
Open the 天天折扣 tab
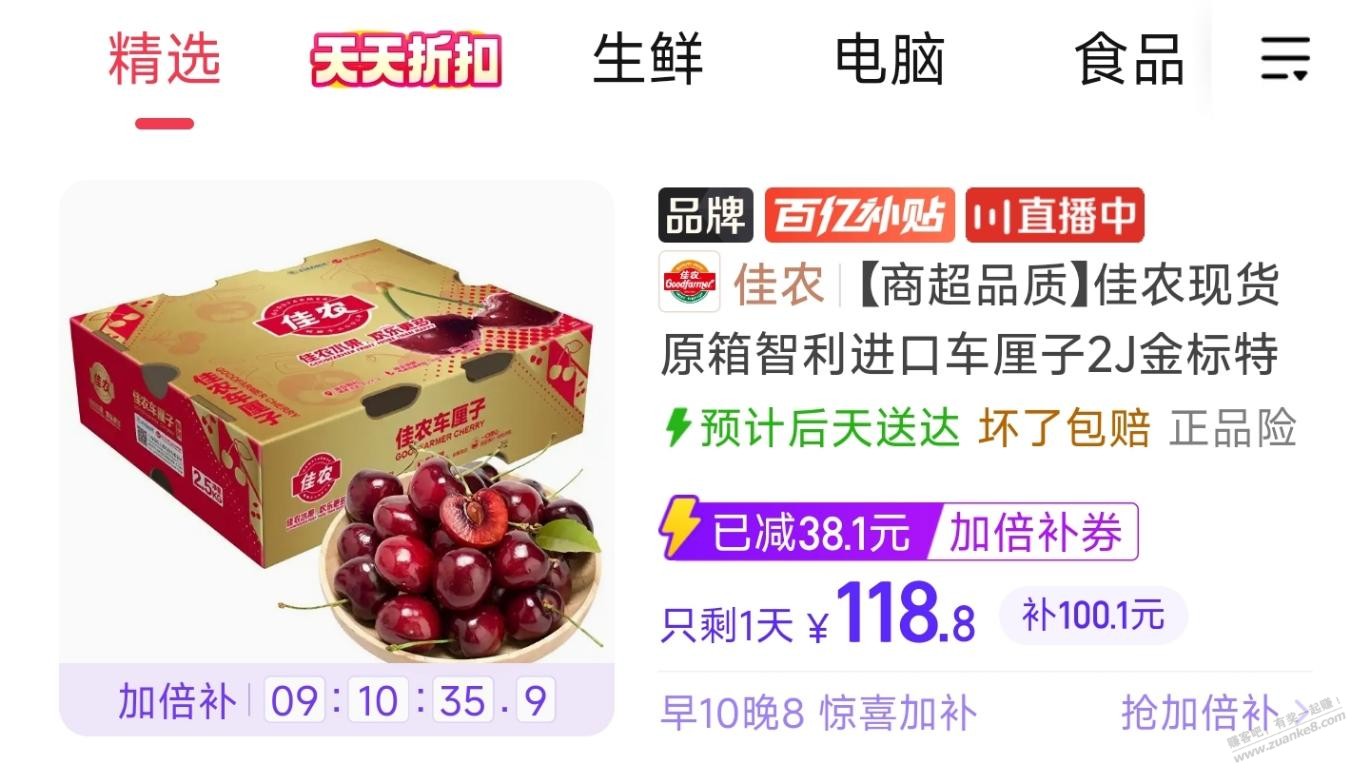point(405,60)
